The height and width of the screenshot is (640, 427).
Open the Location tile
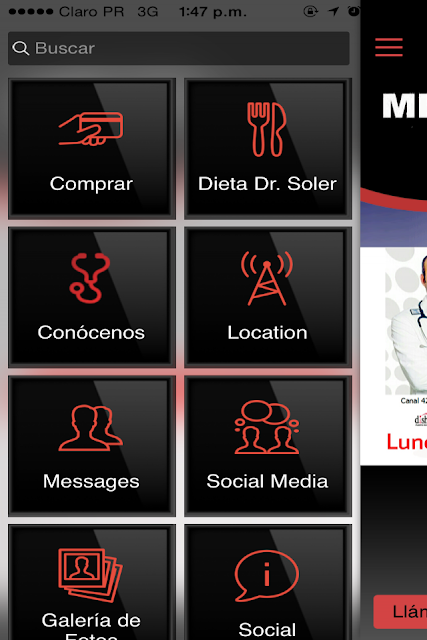pos(268,298)
